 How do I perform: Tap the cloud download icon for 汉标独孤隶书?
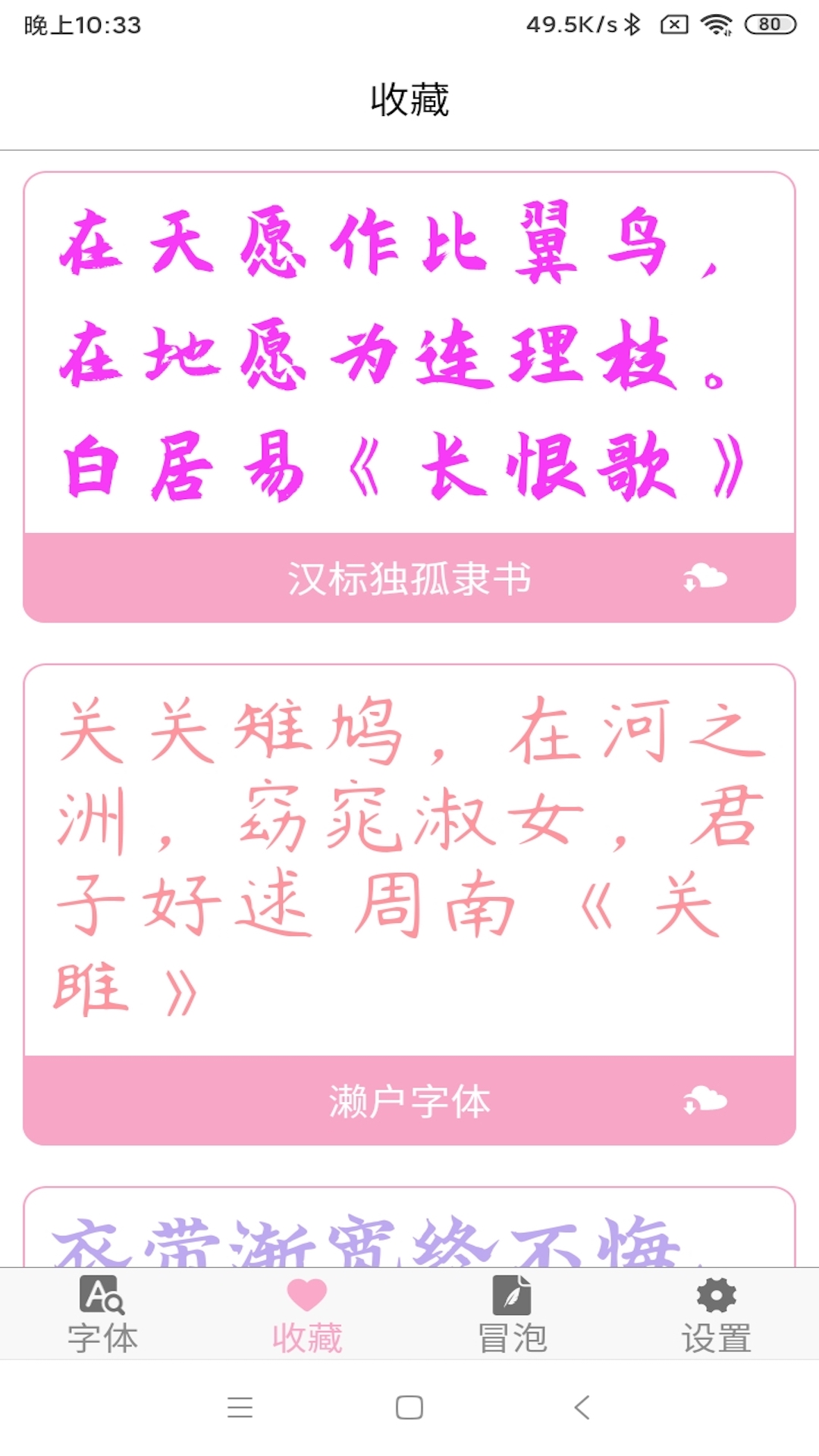coord(704,577)
